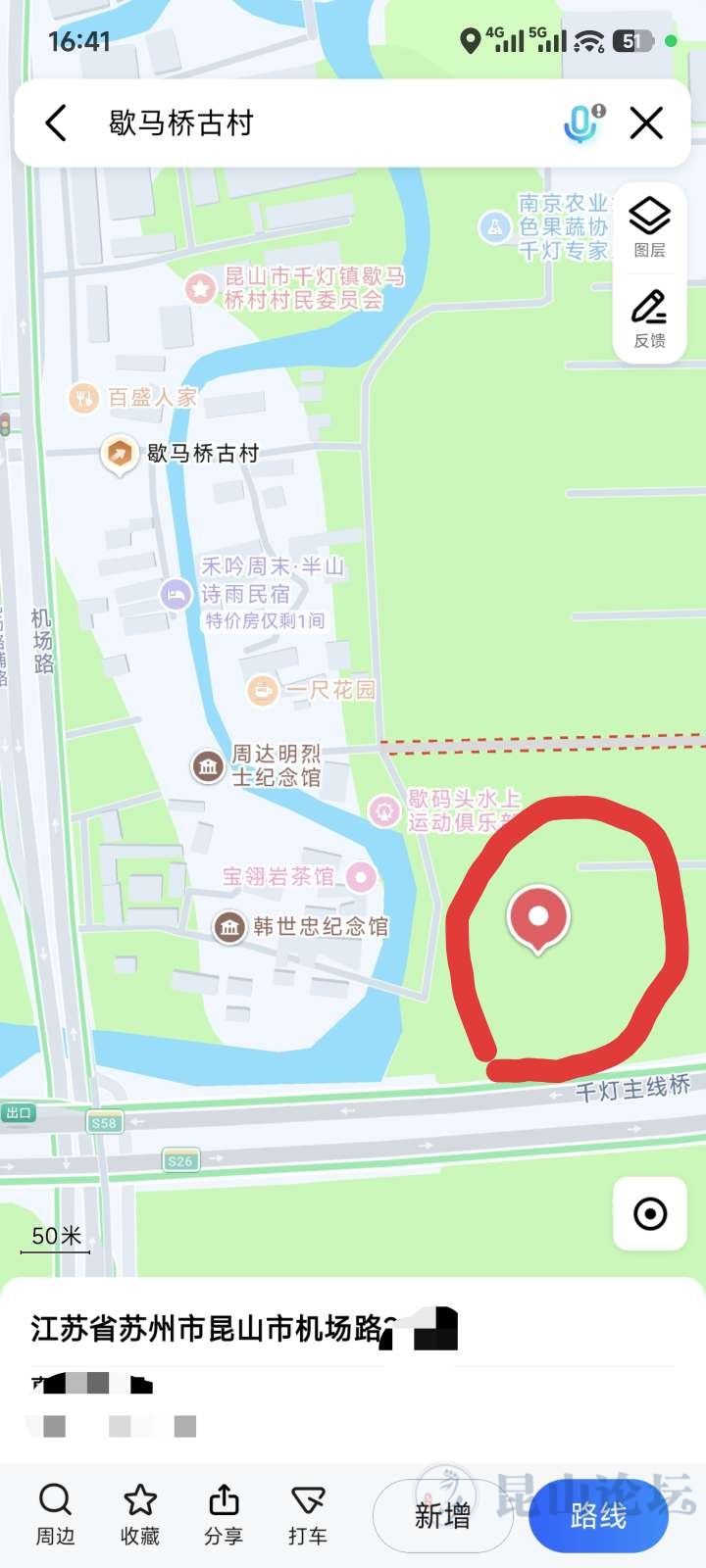Open 禾吟周末·半山诗雨民宿 listing on the map
Viewport: 706px width, 1568px height.
tap(176, 594)
